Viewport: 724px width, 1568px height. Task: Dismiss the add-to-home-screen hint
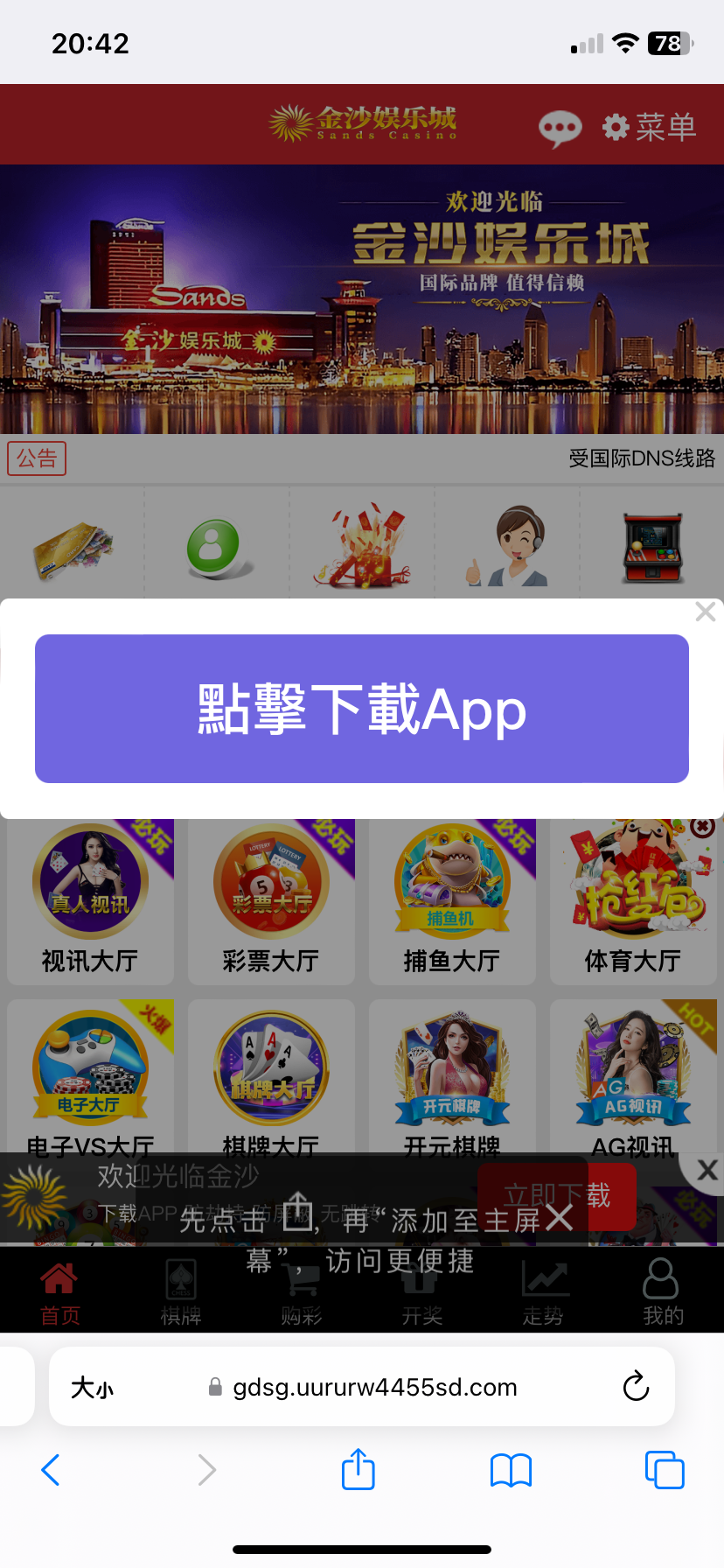(559, 1217)
